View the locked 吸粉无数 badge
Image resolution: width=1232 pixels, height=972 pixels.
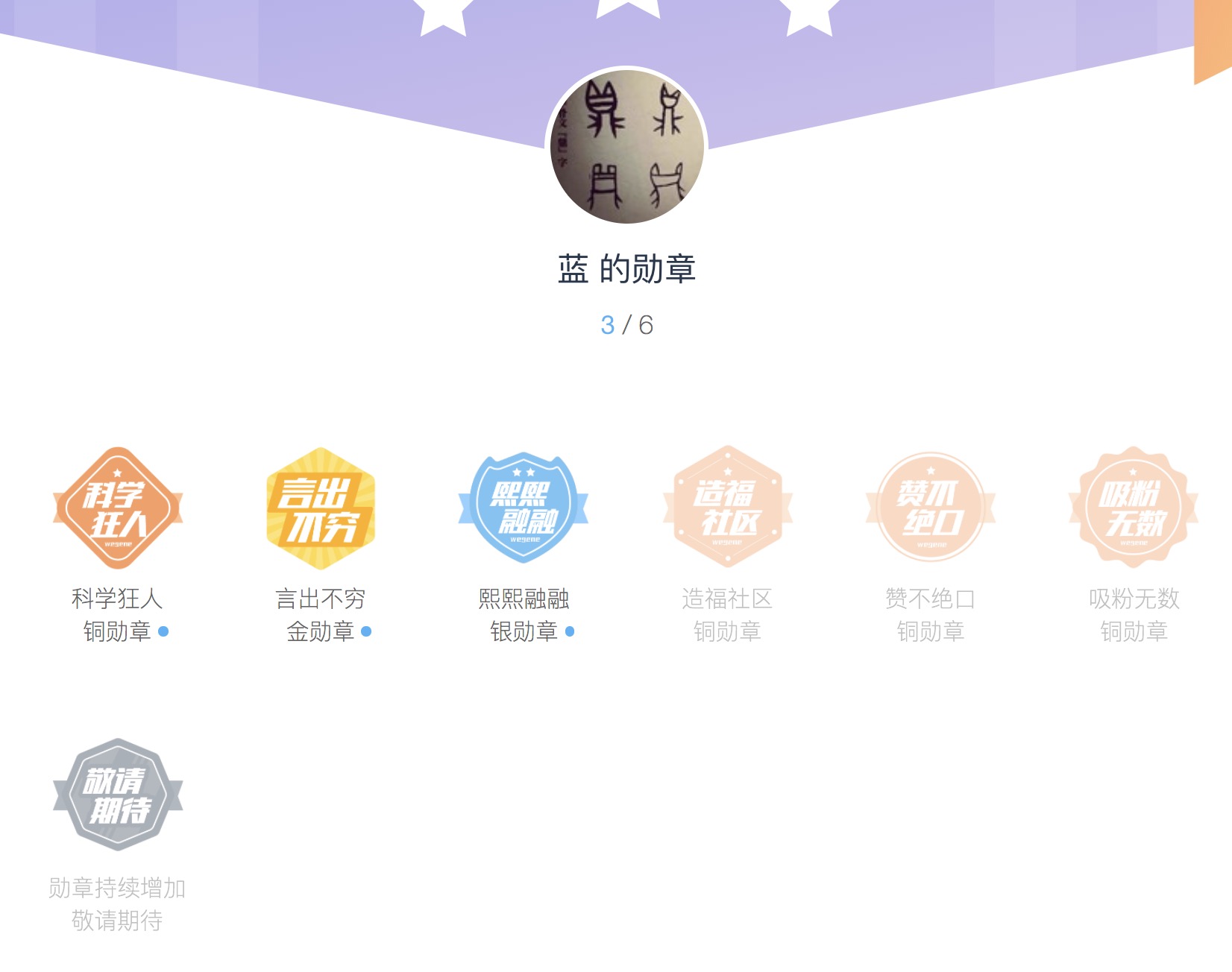tap(1134, 508)
